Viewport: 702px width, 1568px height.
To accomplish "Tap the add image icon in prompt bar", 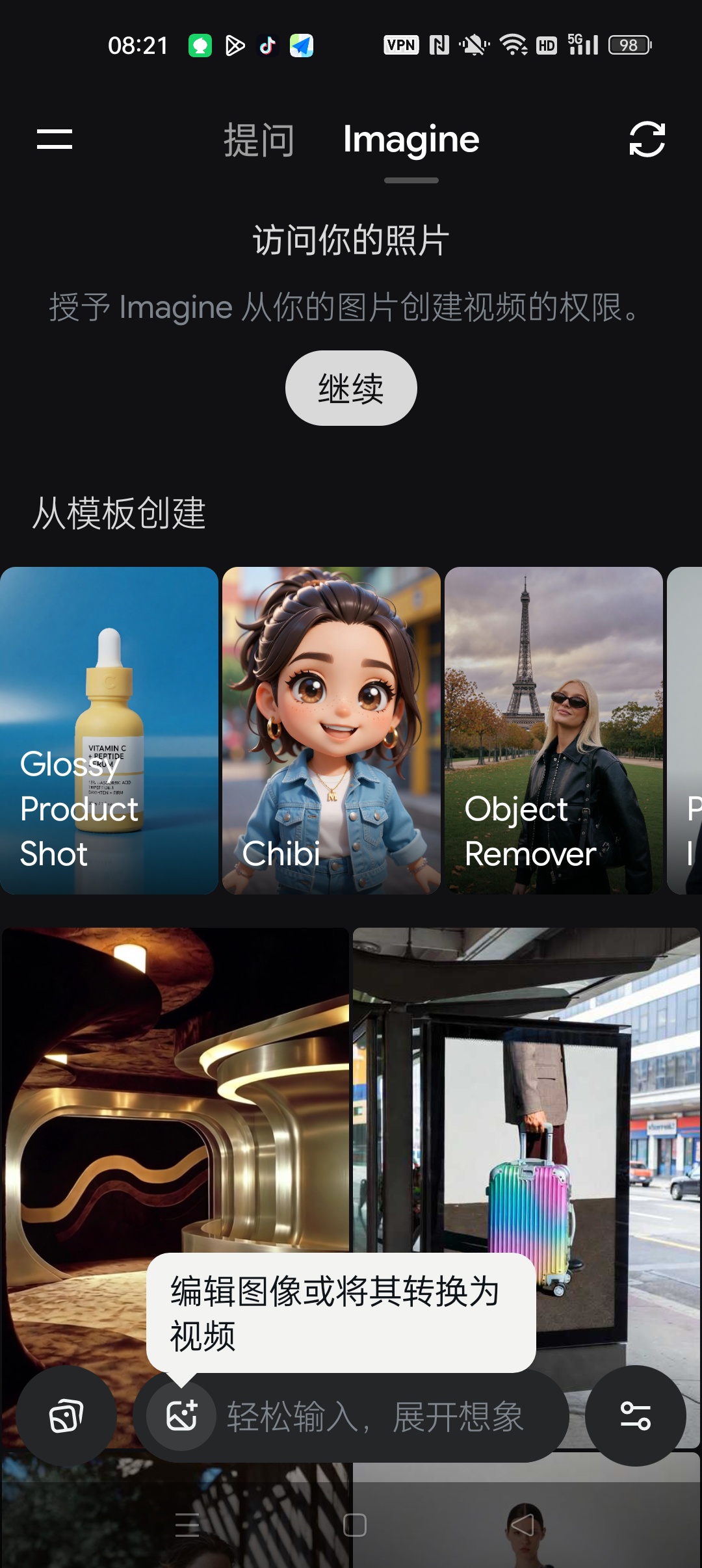I will coord(181,1416).
